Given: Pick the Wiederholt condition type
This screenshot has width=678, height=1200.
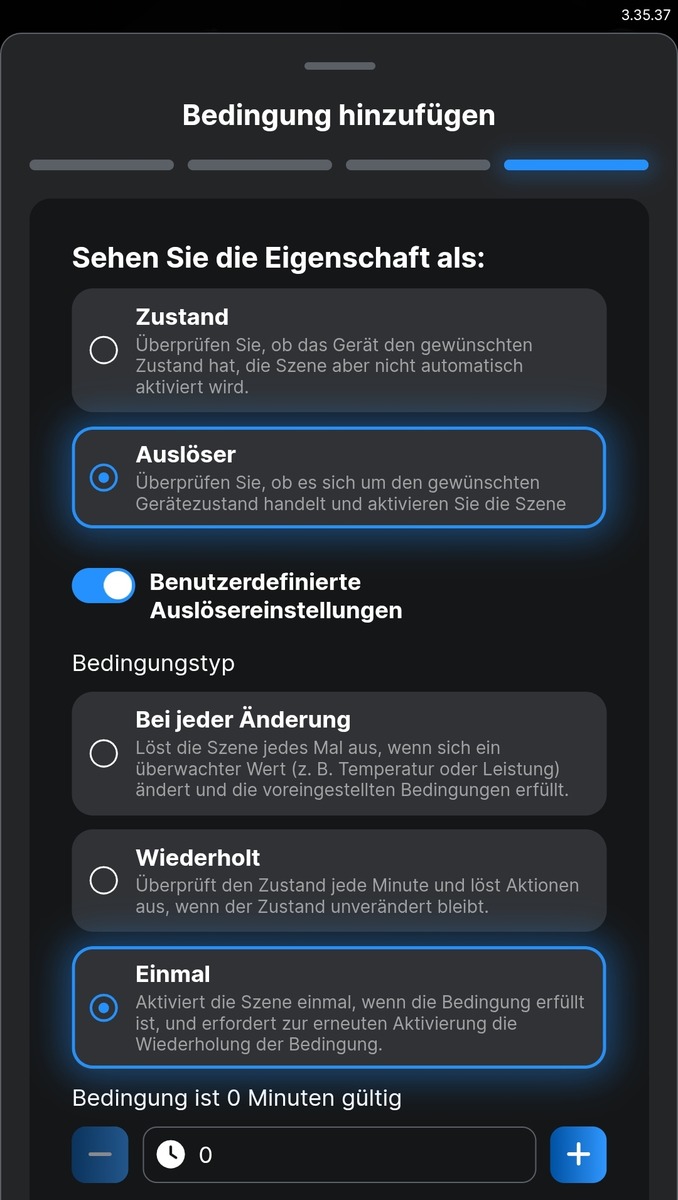Looking at the screenshot, I should pos(104,880).
